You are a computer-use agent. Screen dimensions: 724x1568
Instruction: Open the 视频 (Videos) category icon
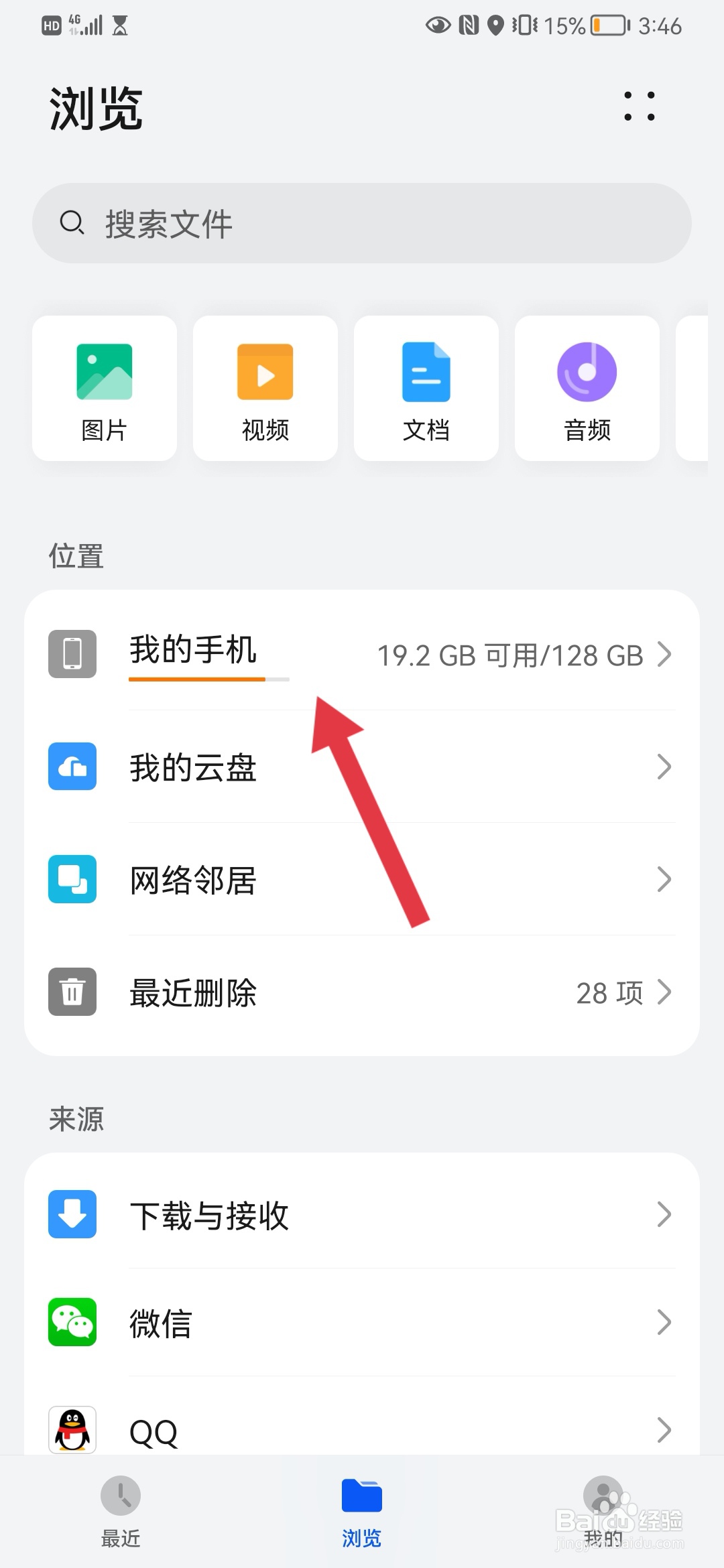tap(265, 372)
